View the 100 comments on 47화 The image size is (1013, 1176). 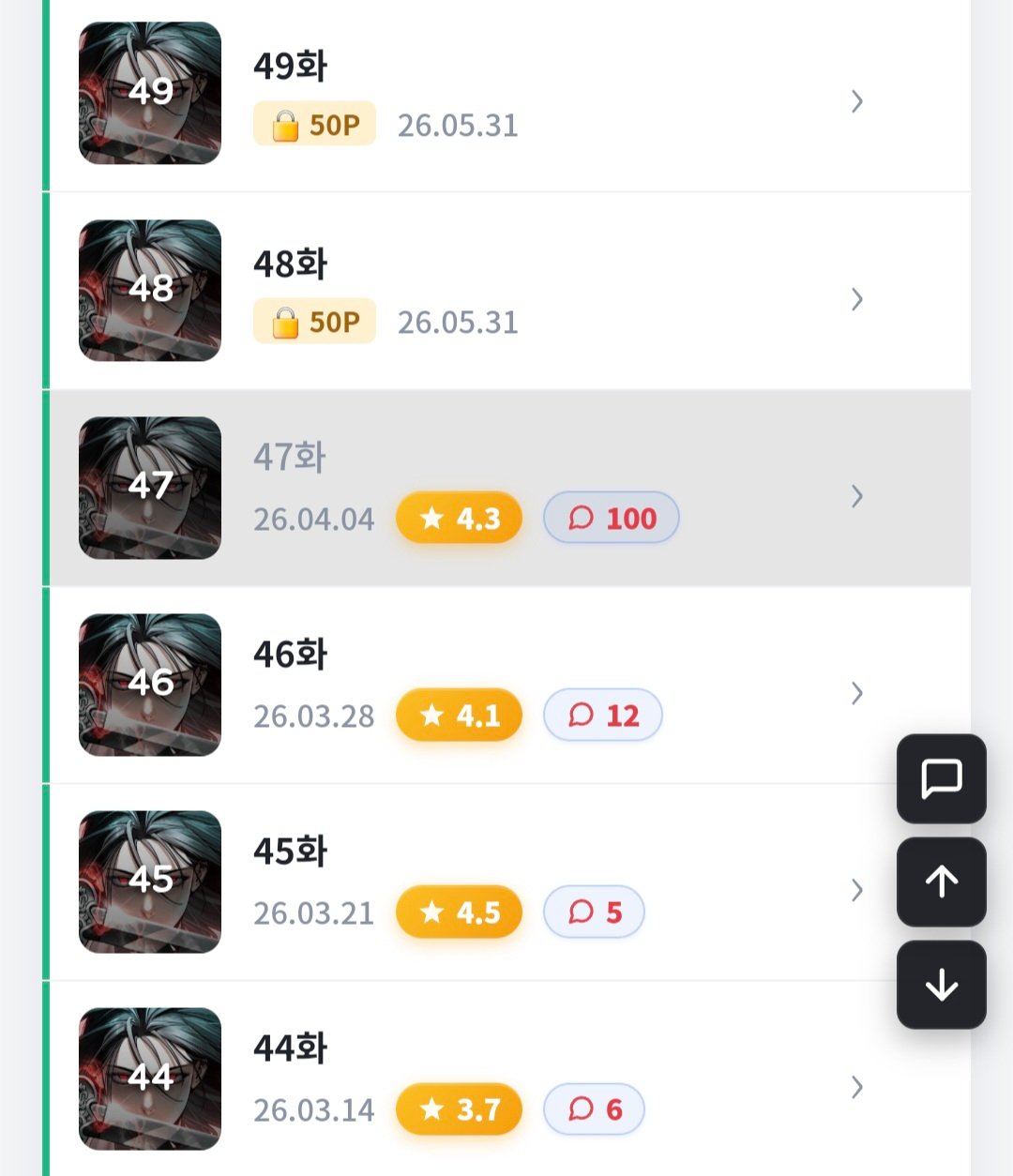pyautogui.click(x=612, y=518)
